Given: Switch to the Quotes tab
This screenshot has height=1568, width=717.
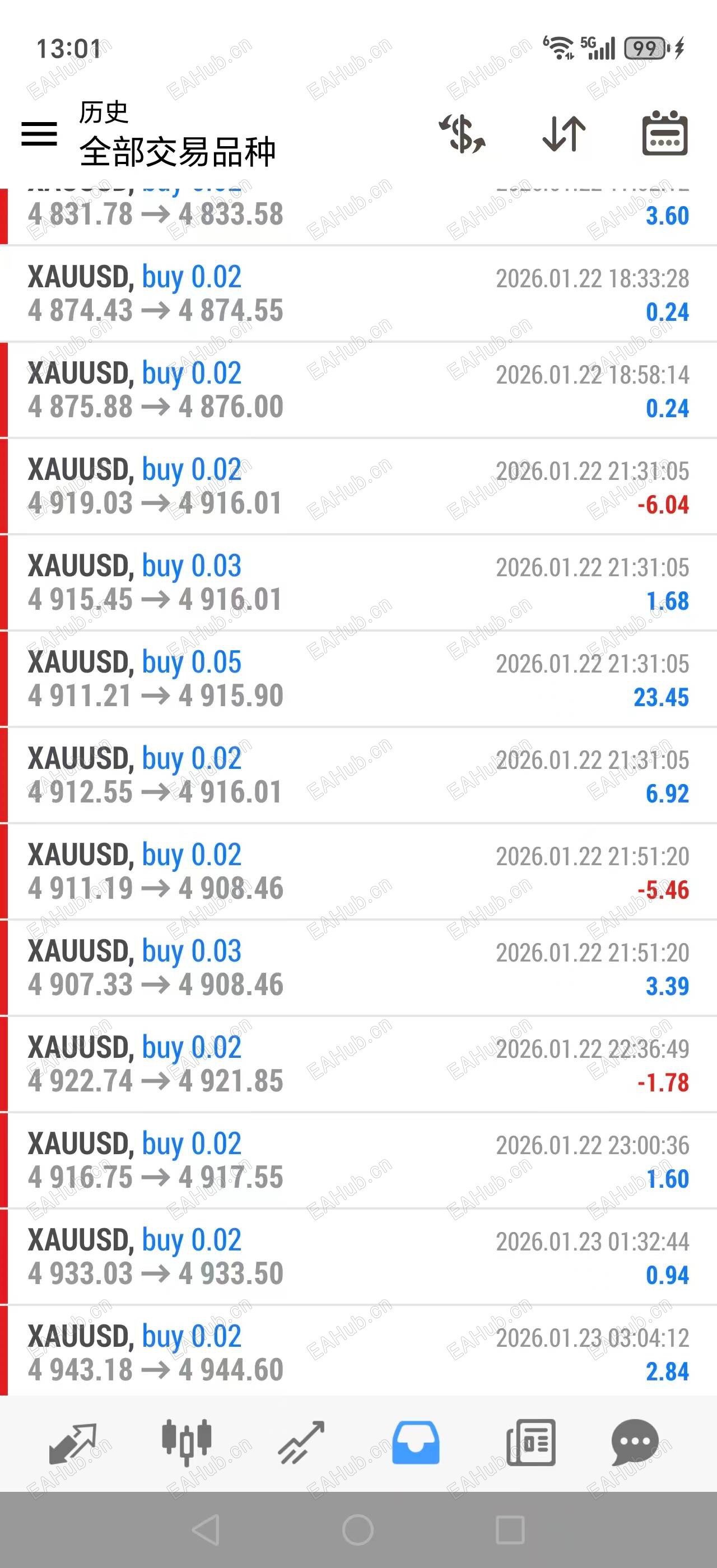Looking at the screenshot, I should click(x=72, y=1443).
